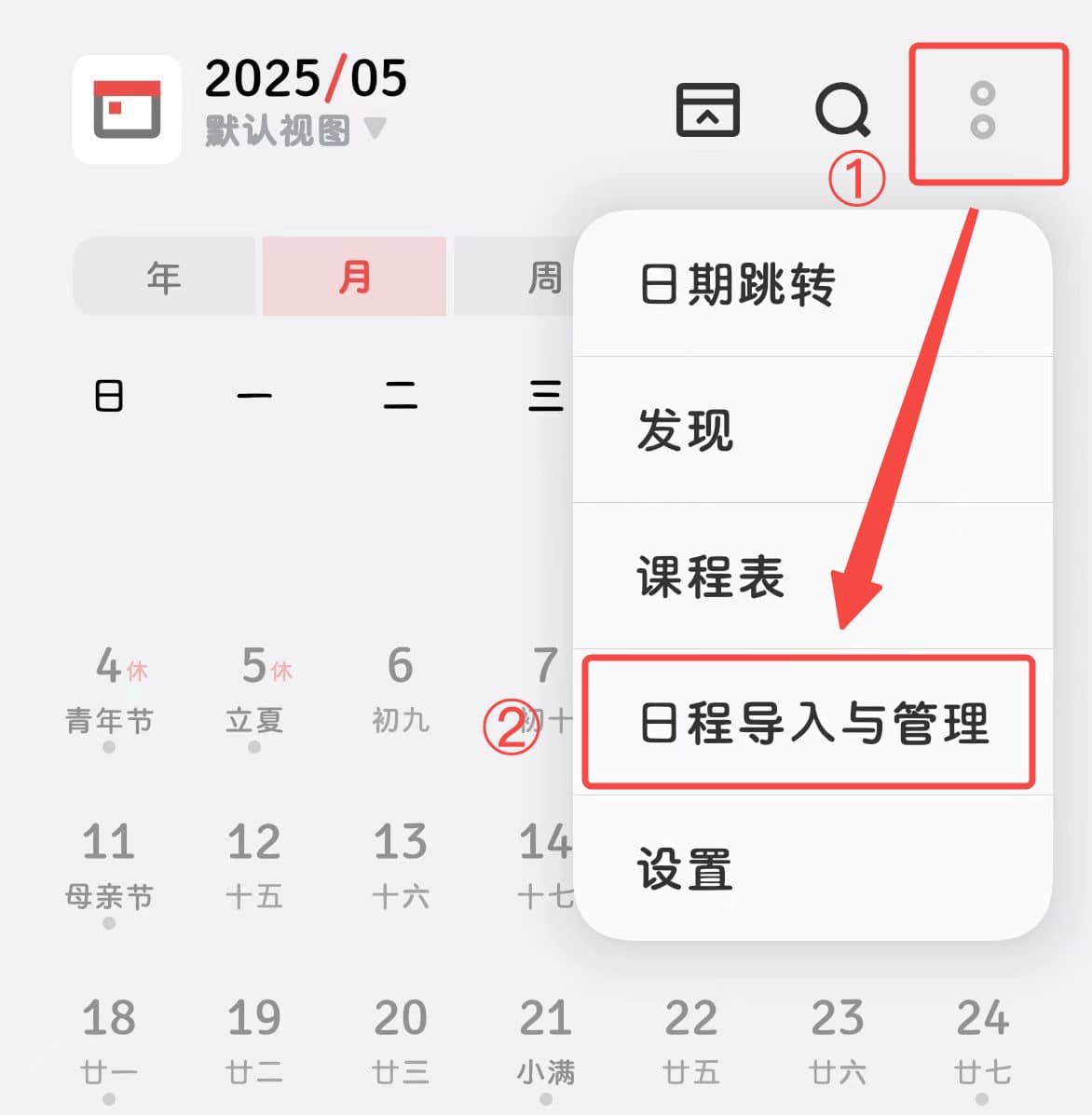
Task: Expand the 默认视图 view dropdown
Action: tap(294, 130)
